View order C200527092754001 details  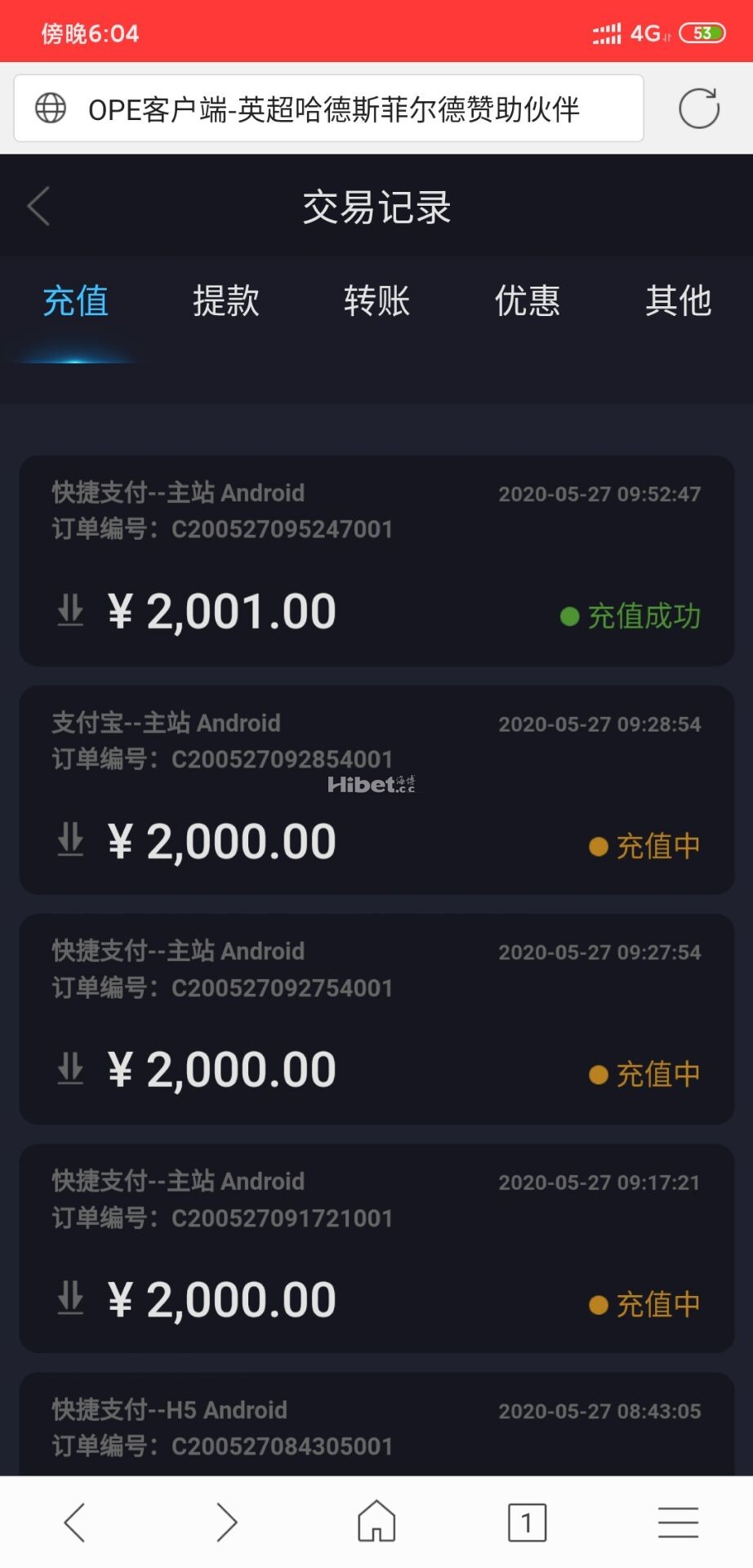click(x=376, y=1018)
